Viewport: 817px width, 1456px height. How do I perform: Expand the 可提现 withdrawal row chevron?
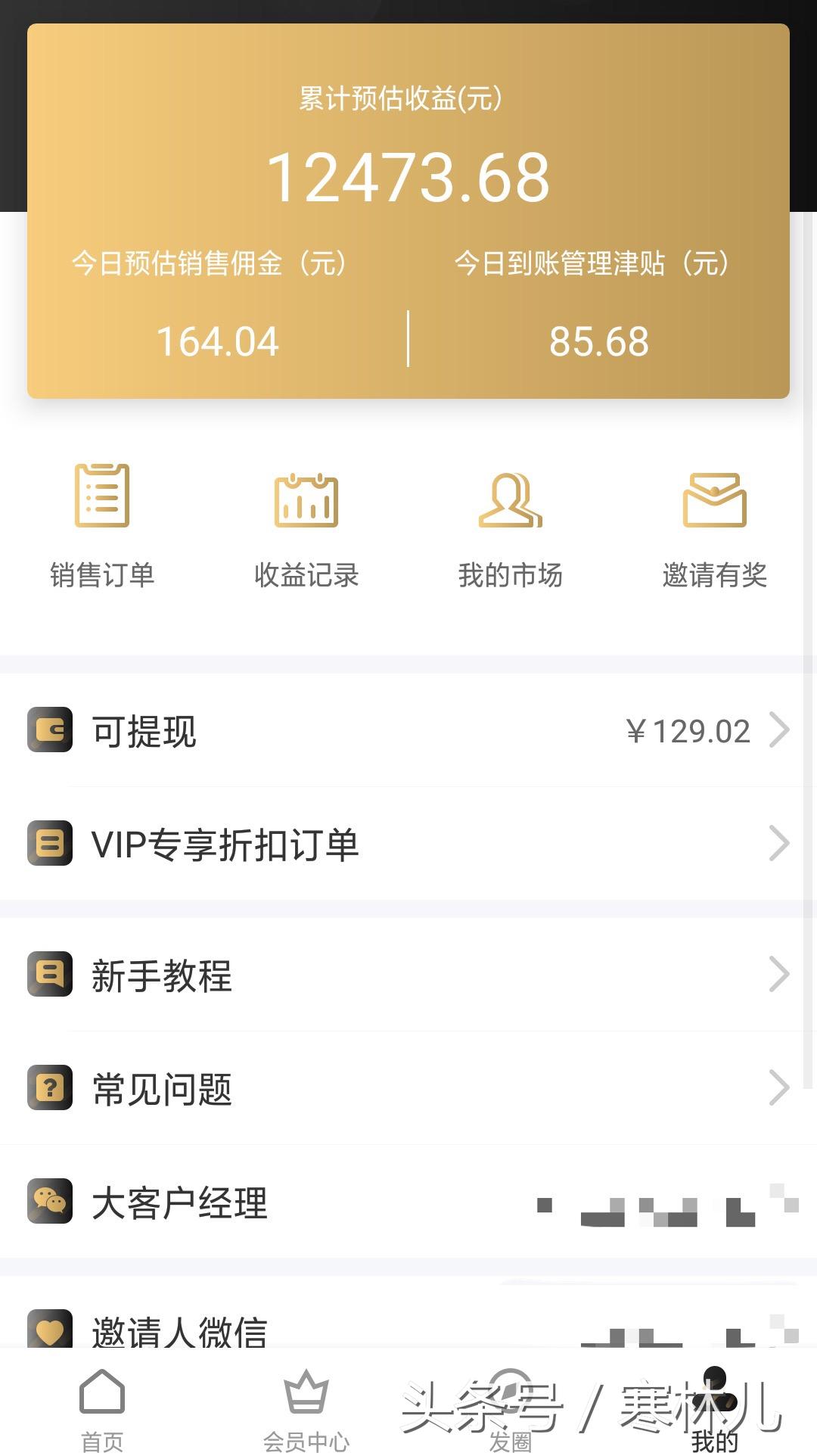[780, 730]
